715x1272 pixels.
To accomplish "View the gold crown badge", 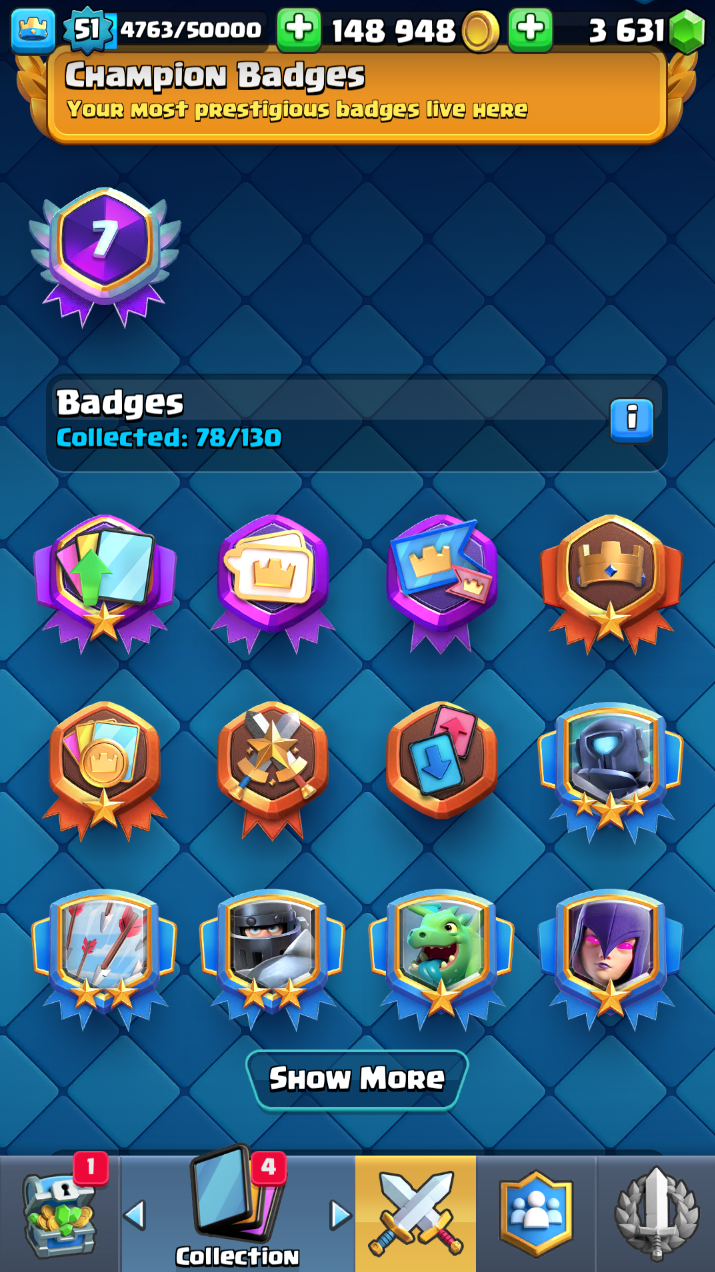I will [610, 580].
